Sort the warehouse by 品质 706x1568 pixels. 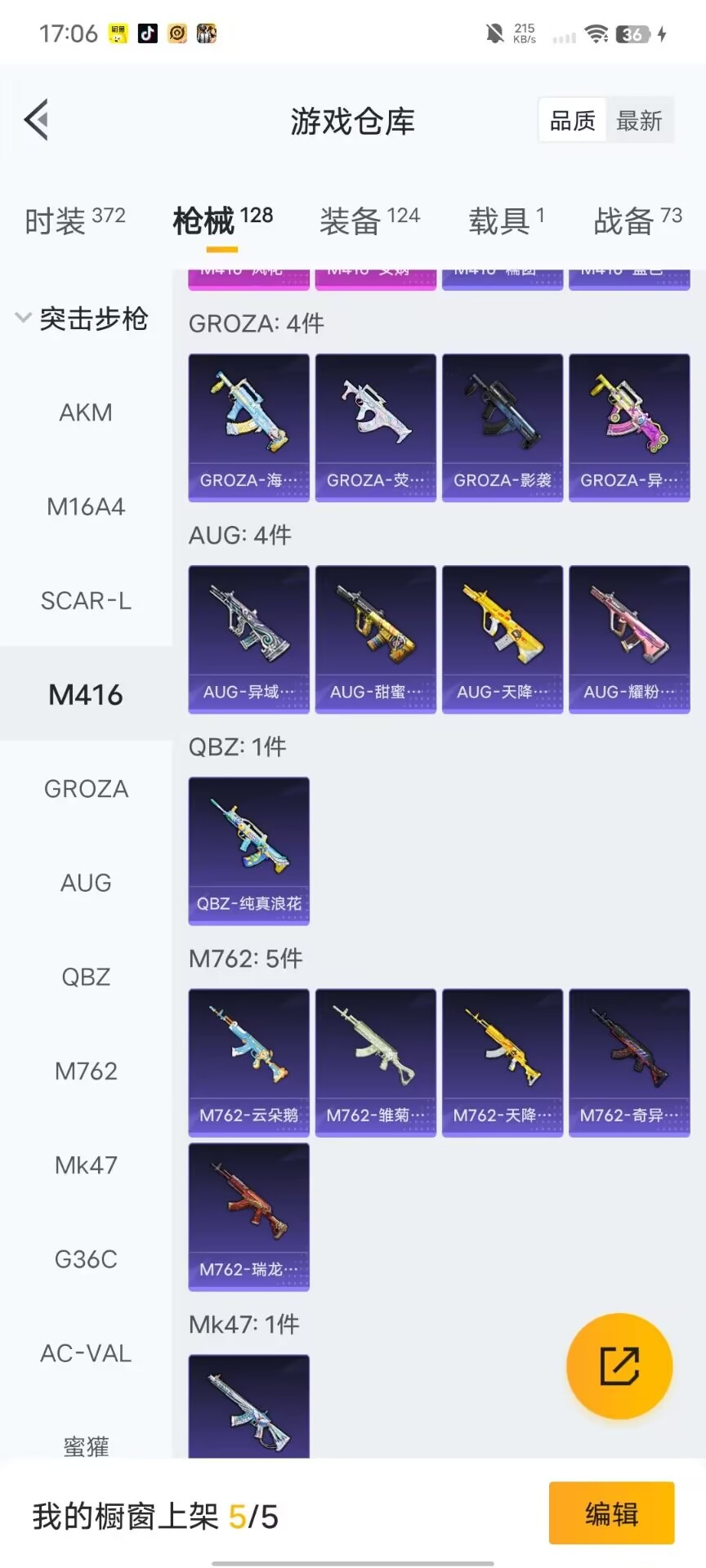click(572, 121)
